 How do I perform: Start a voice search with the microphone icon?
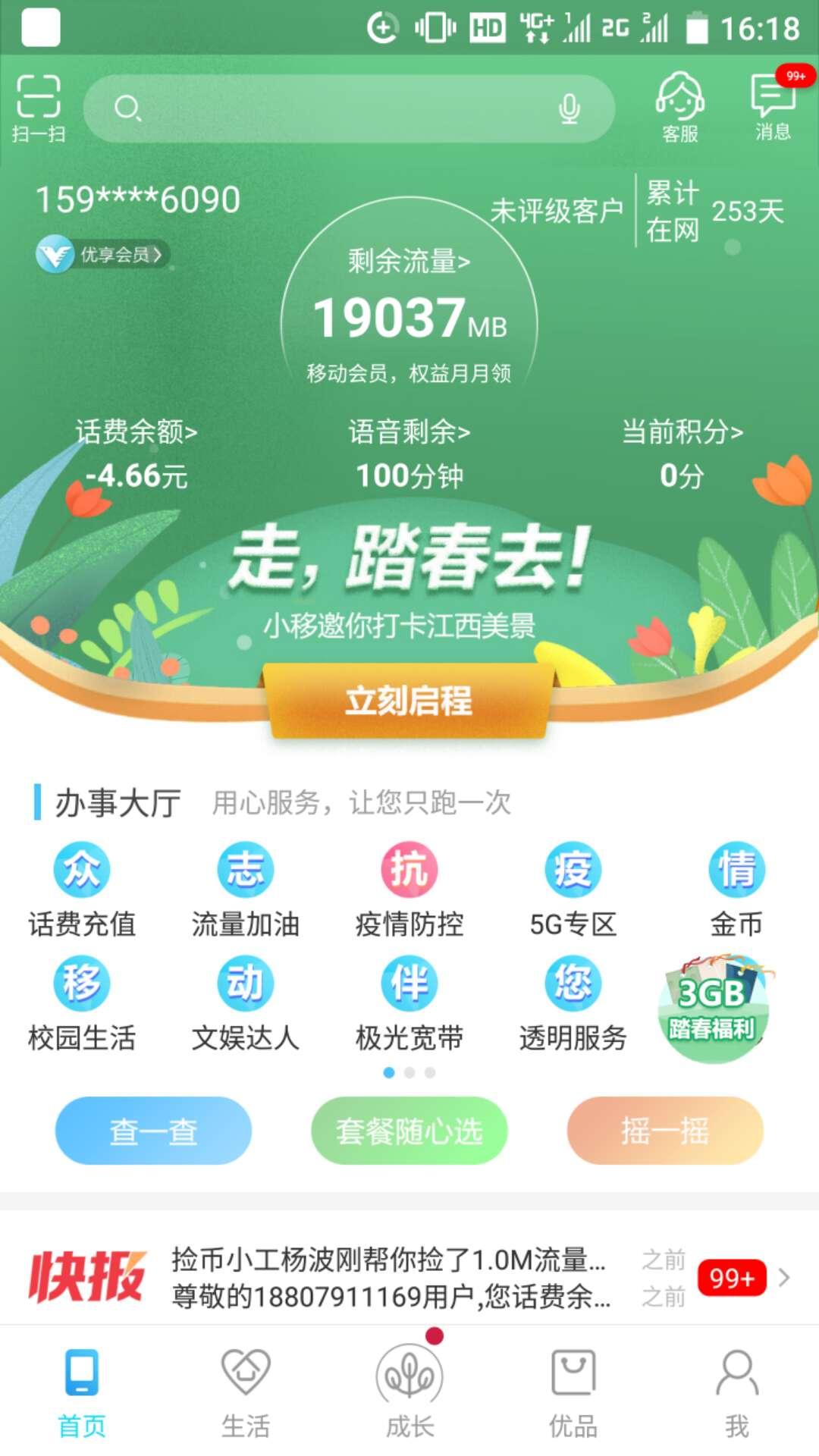click(570, 108)
